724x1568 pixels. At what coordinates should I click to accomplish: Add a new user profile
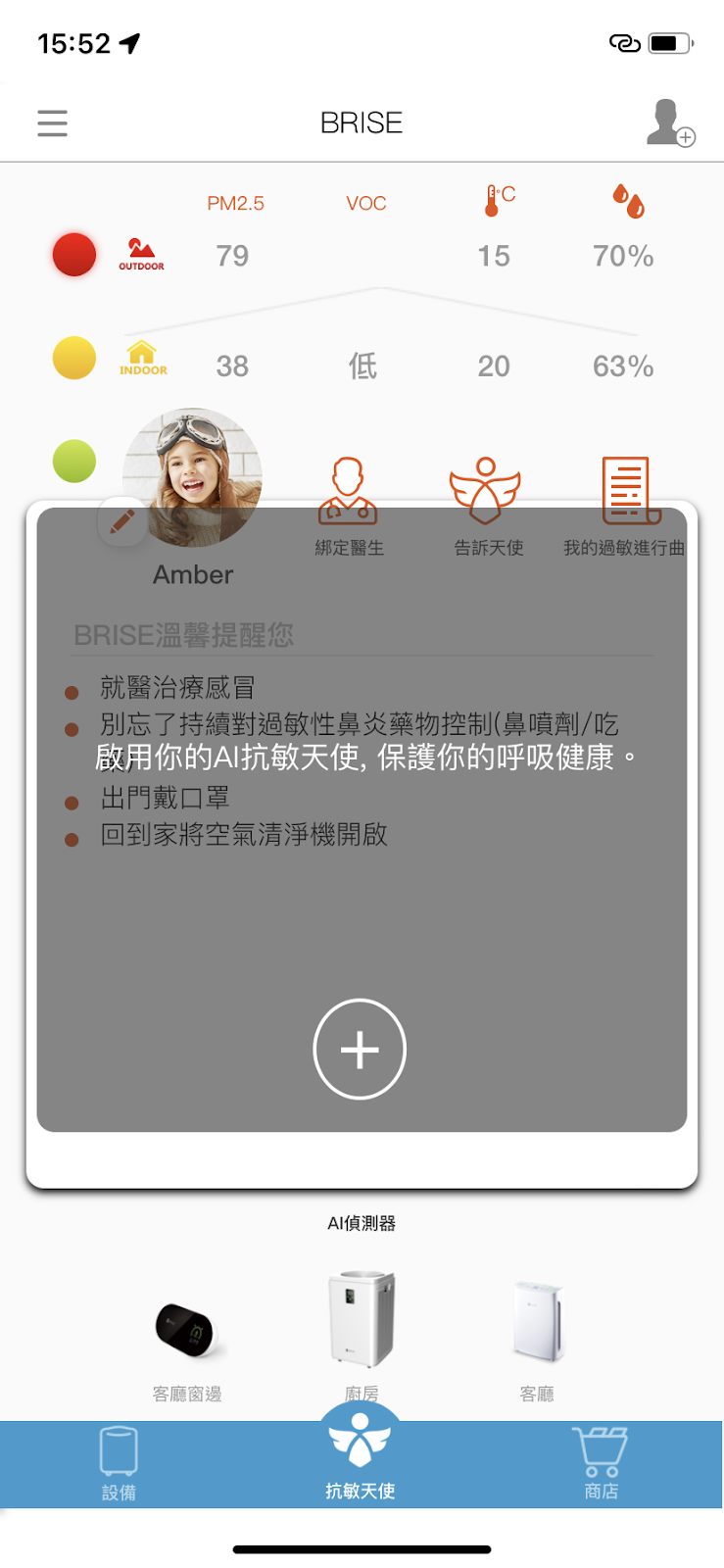tap(670, 123)
